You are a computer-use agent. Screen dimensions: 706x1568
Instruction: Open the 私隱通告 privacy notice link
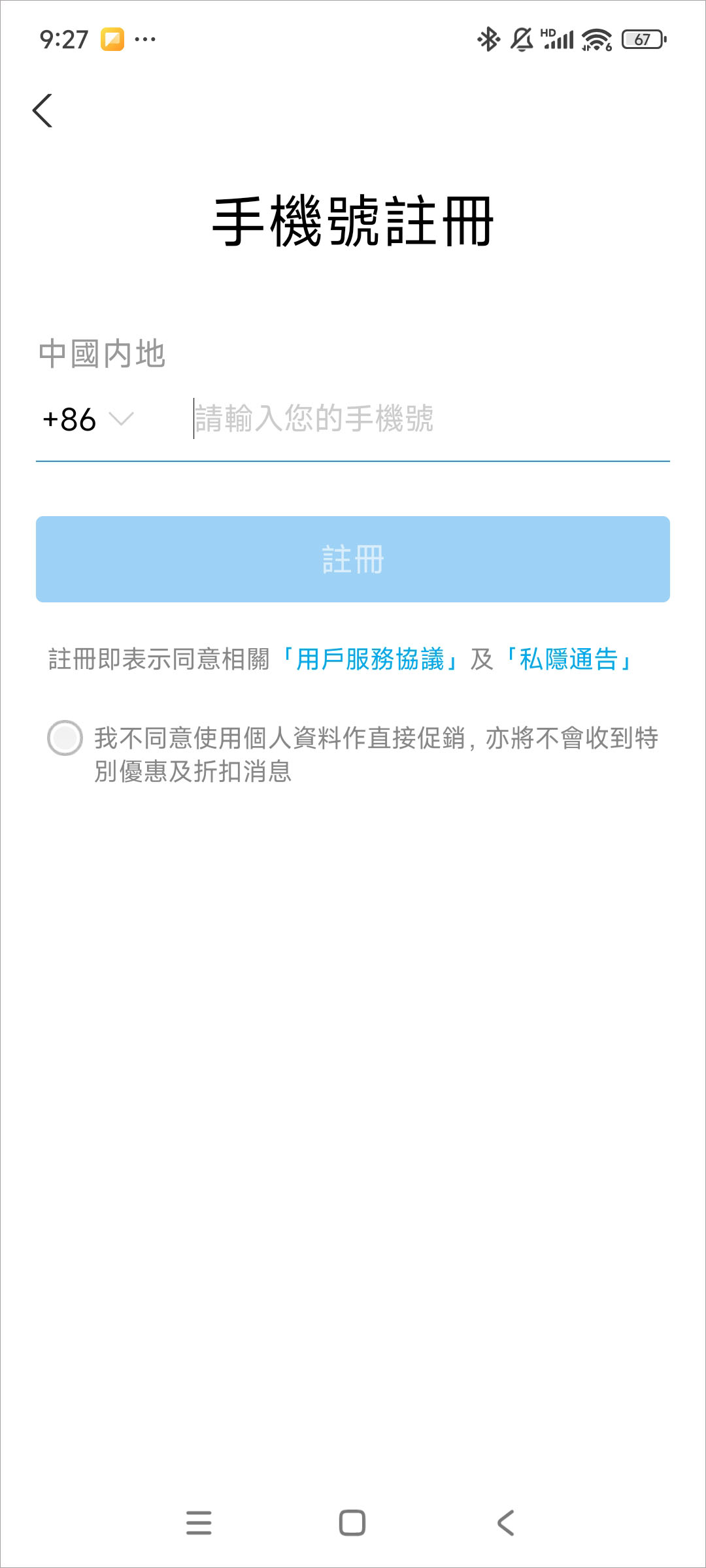pyautogui.click(x=568, y=659)
